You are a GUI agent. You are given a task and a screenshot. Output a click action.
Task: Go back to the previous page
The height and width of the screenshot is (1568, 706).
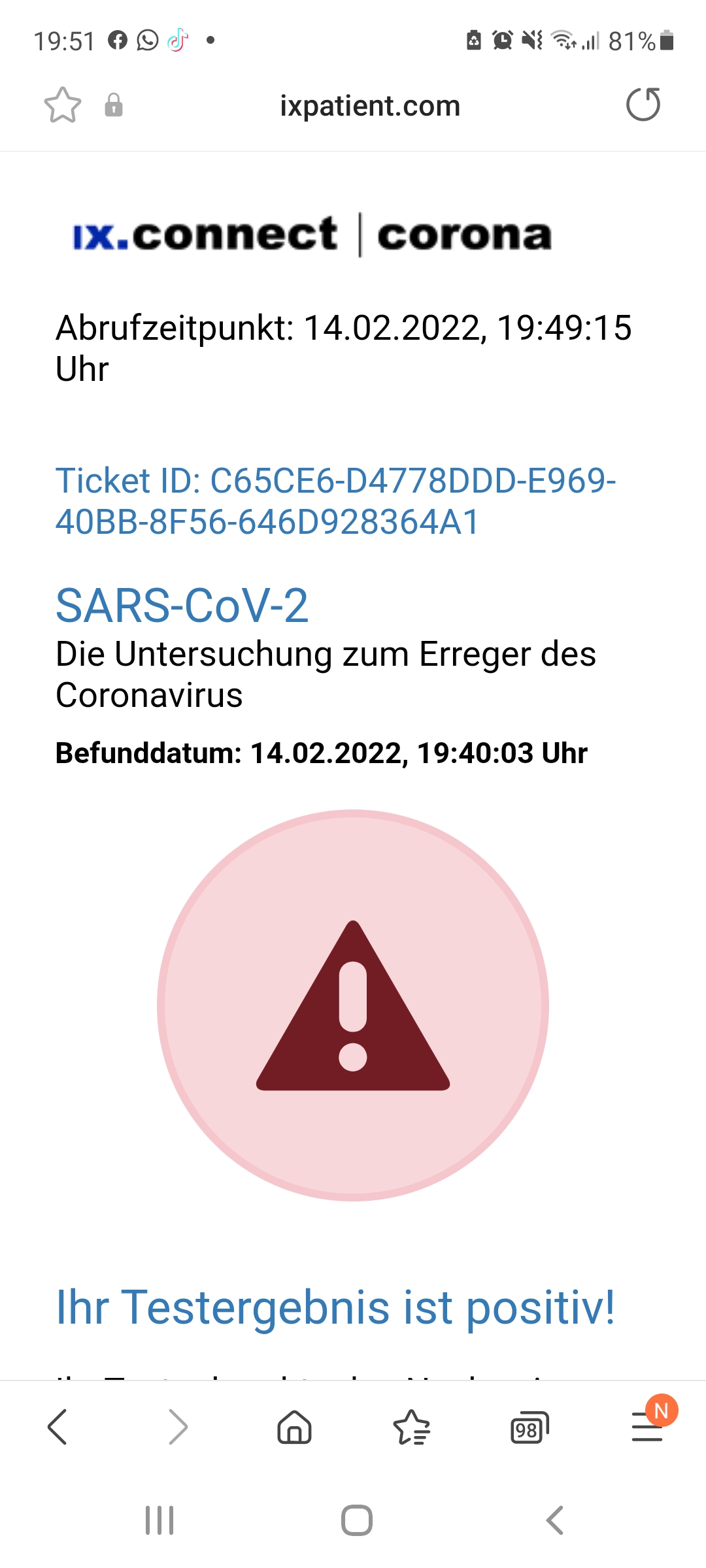pos(58,1427)
